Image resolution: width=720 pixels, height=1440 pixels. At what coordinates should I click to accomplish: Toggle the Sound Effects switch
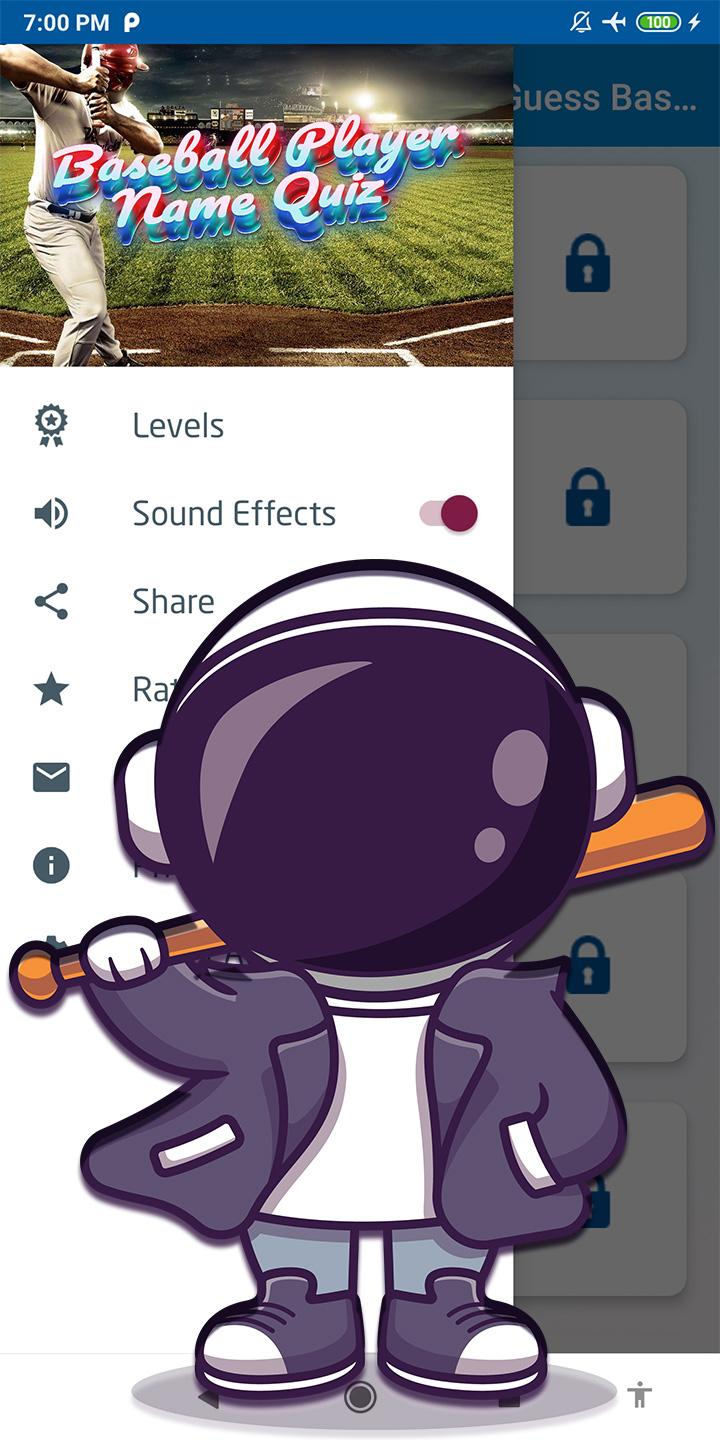point(448,514)
